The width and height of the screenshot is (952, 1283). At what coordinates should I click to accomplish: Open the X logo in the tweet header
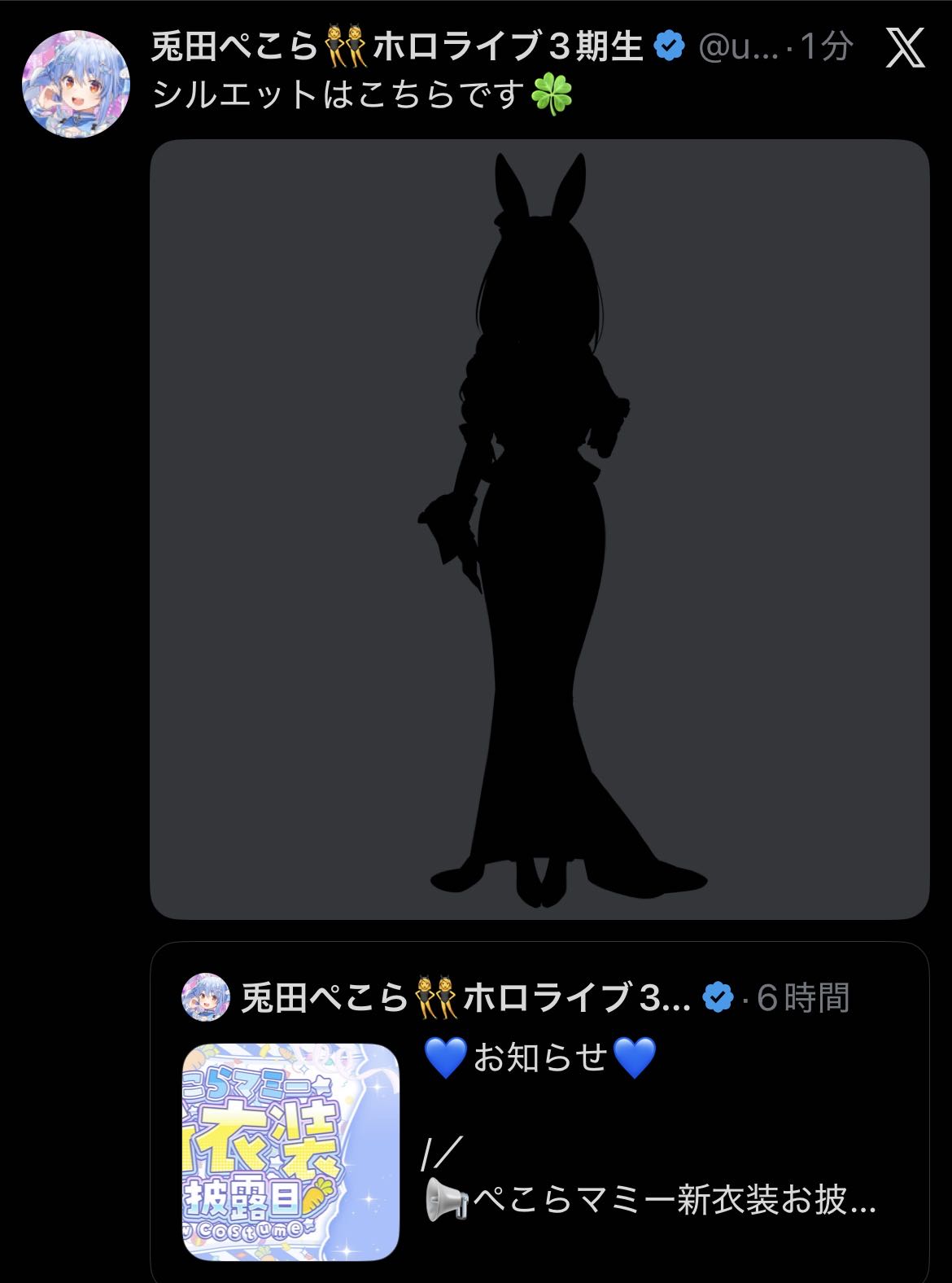tap(905, 48)
